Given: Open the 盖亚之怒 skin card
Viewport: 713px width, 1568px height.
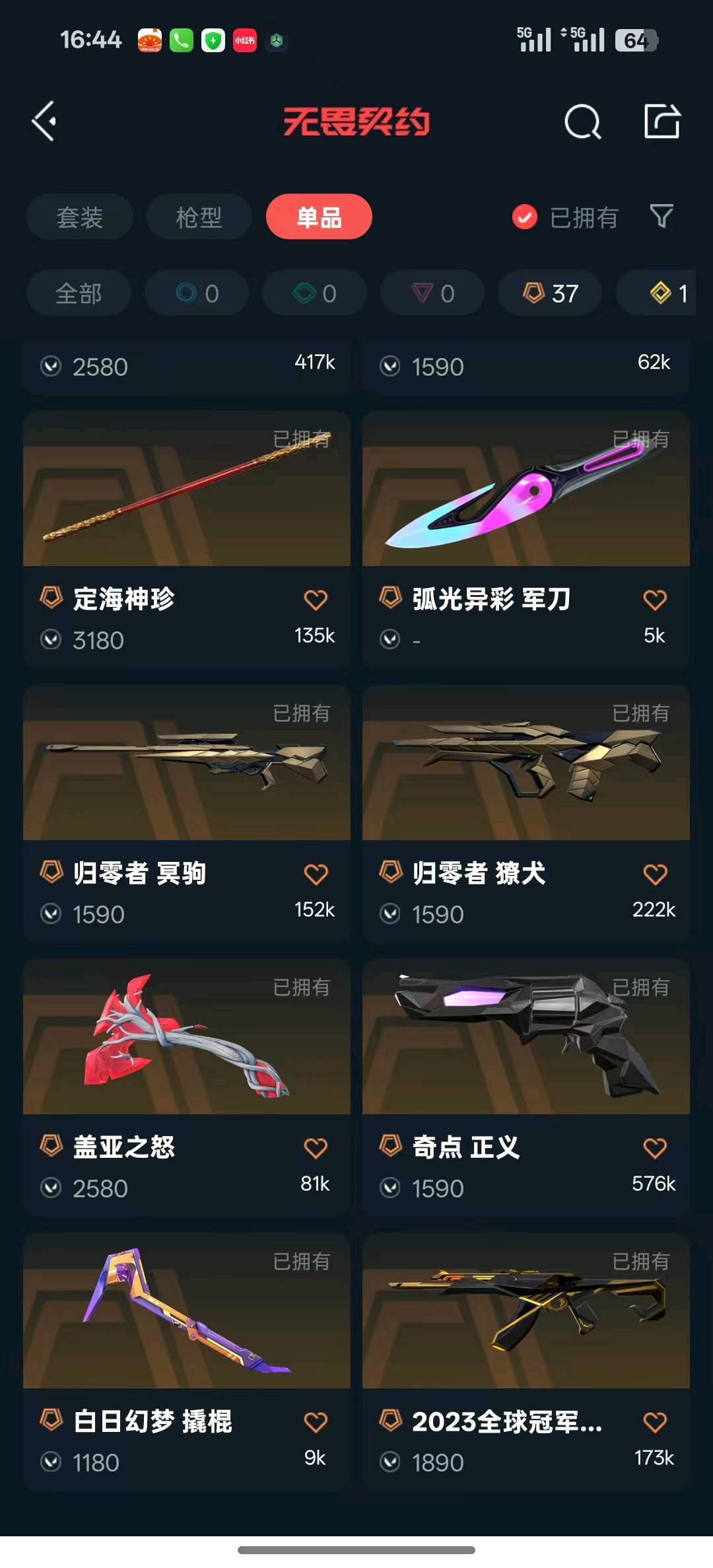Looking at the screenshot, I should [187, 1088].
